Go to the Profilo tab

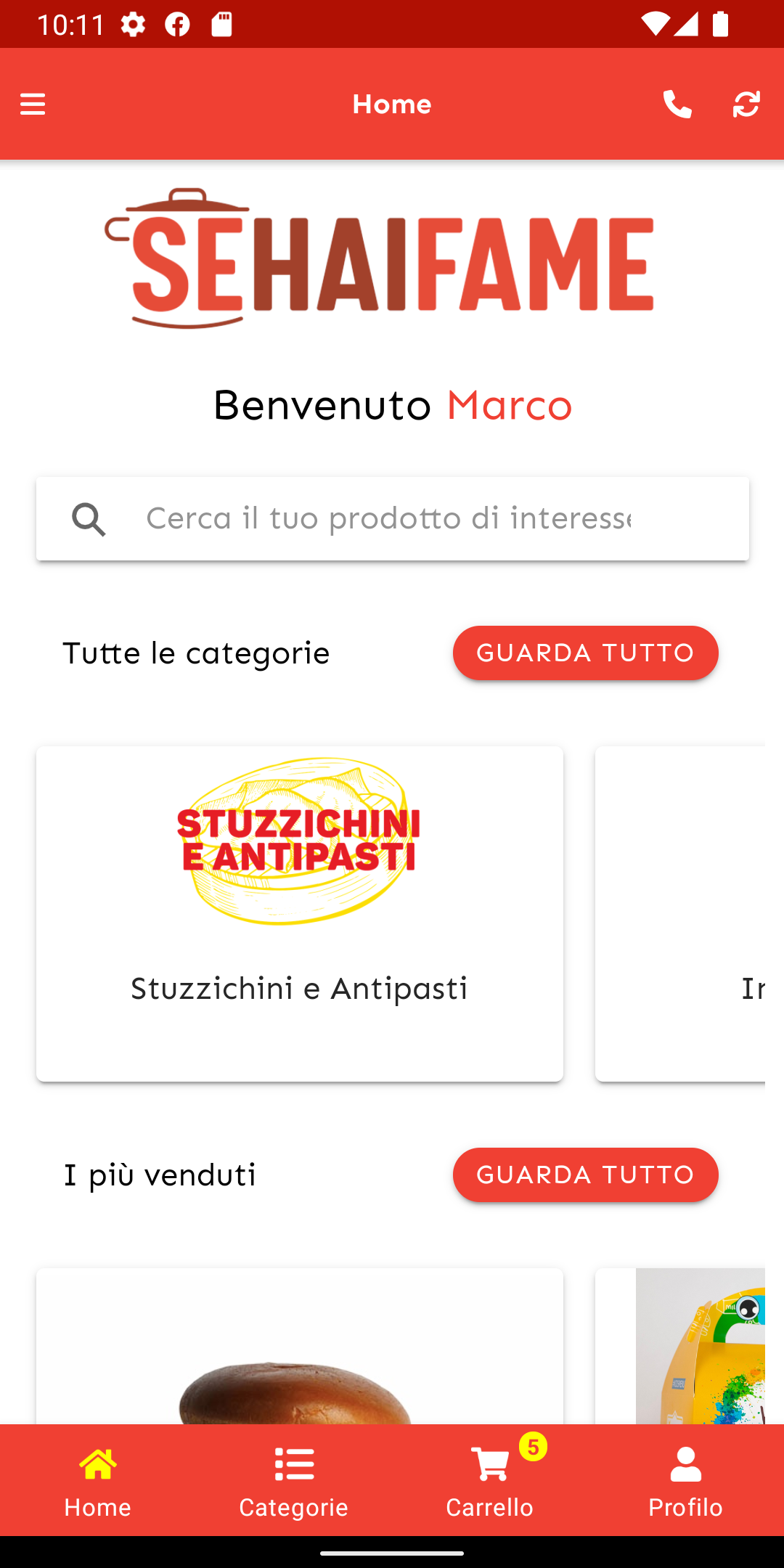pos(685,1481)
